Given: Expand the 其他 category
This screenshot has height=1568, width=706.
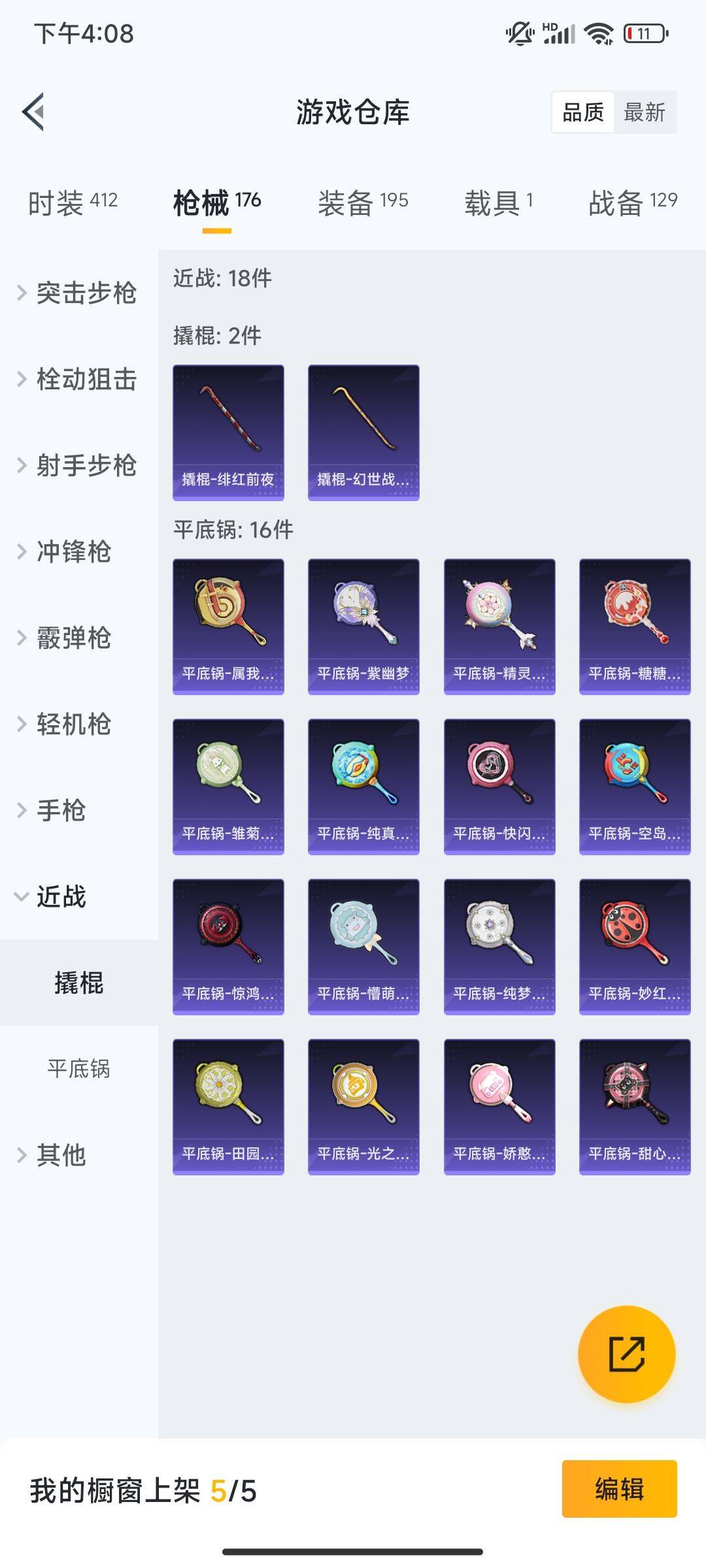Looking at the screenshot, I should (x=60, y=1155).
